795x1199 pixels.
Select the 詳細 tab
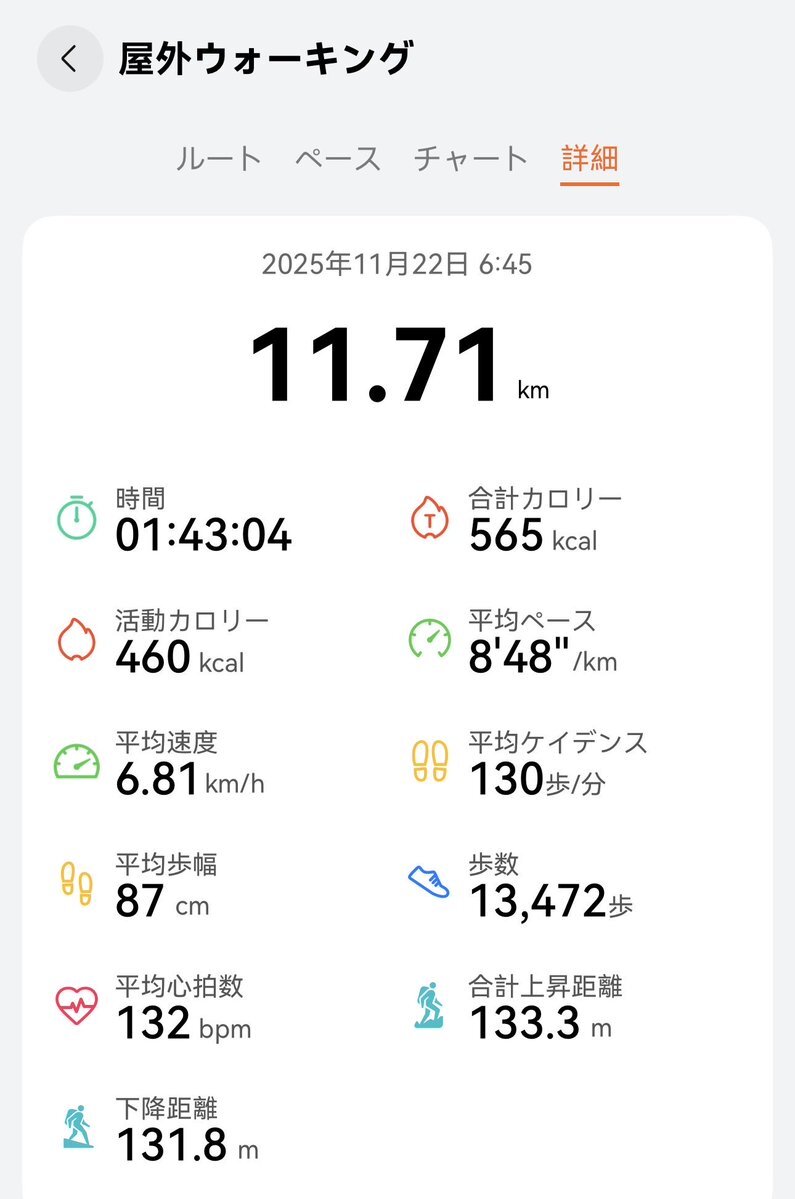coord(589,159)
